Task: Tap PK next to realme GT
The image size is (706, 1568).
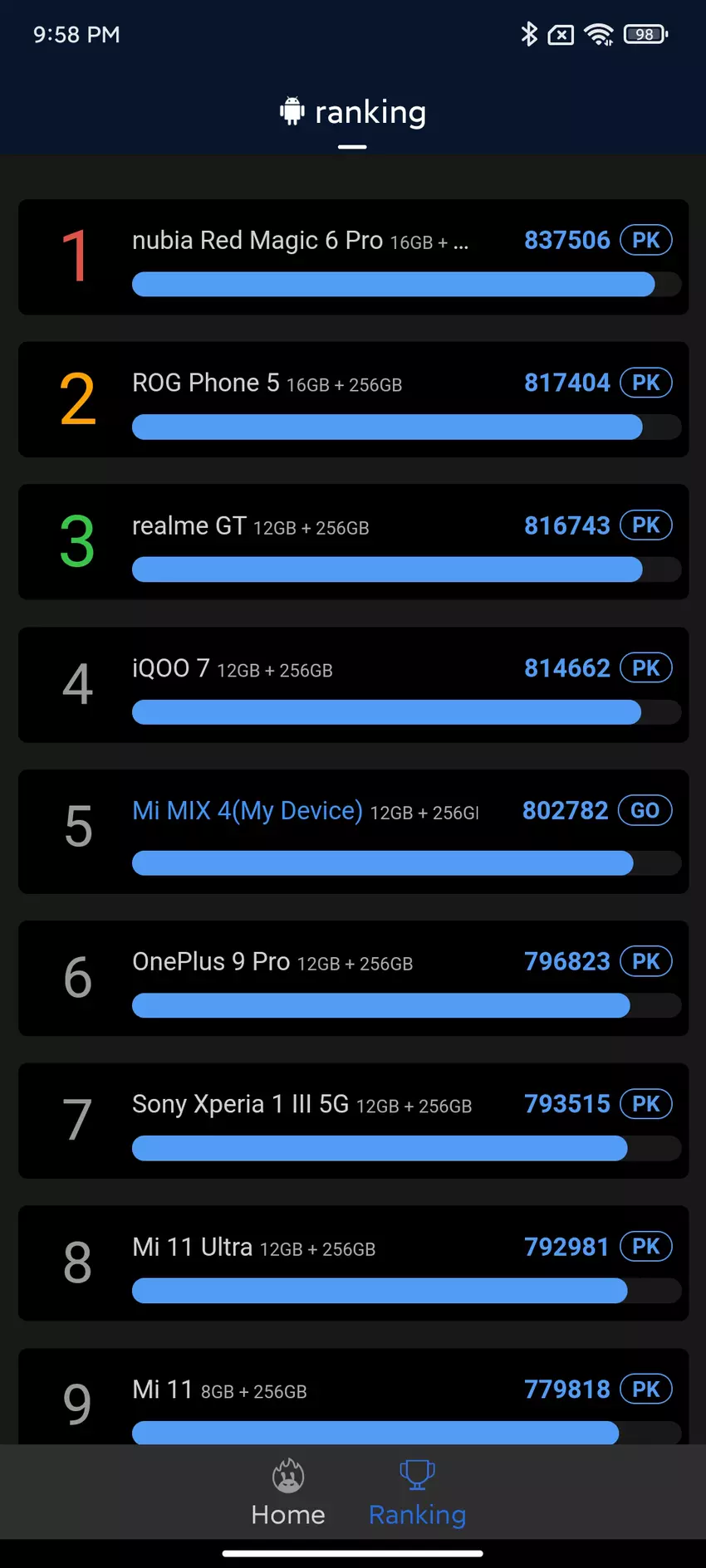Action: (x=645, y=525)
